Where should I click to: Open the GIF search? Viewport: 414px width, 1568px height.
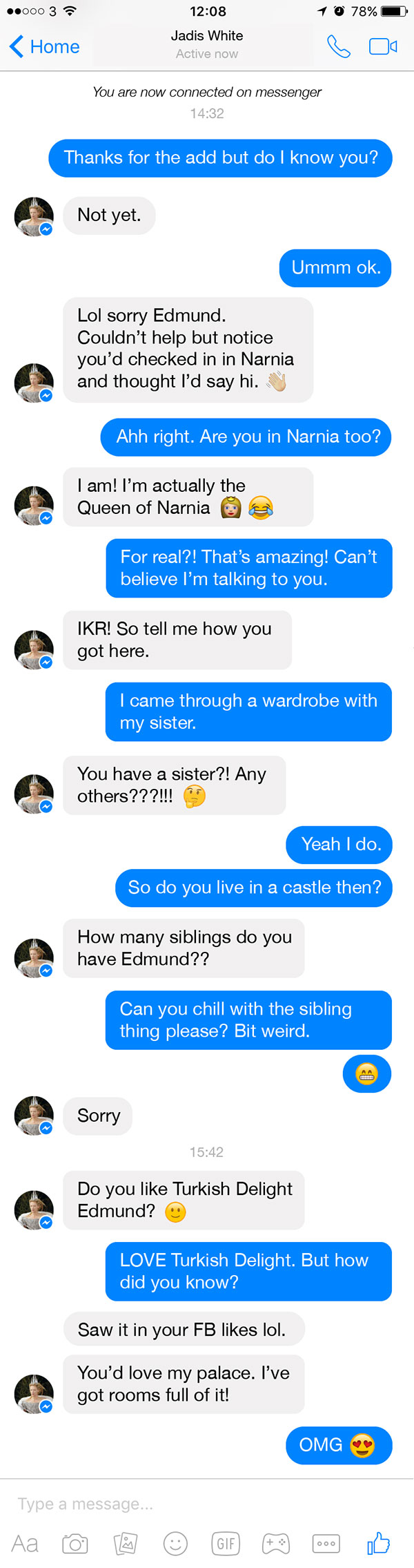pos(226,1544)
